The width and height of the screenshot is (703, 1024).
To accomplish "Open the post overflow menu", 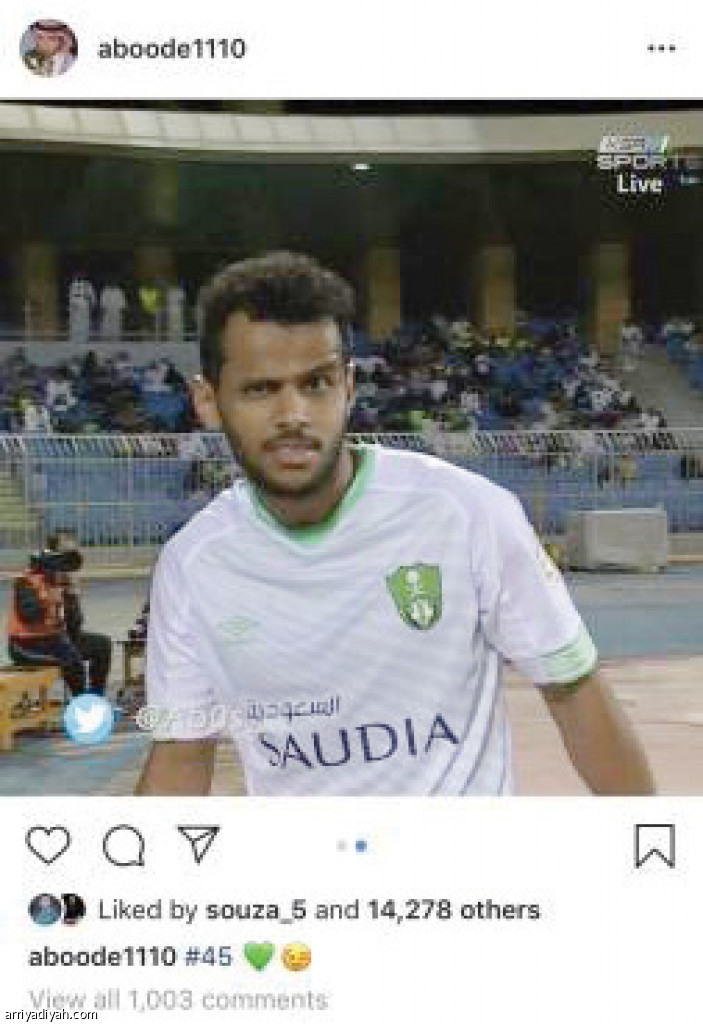I will coord(660,48).
